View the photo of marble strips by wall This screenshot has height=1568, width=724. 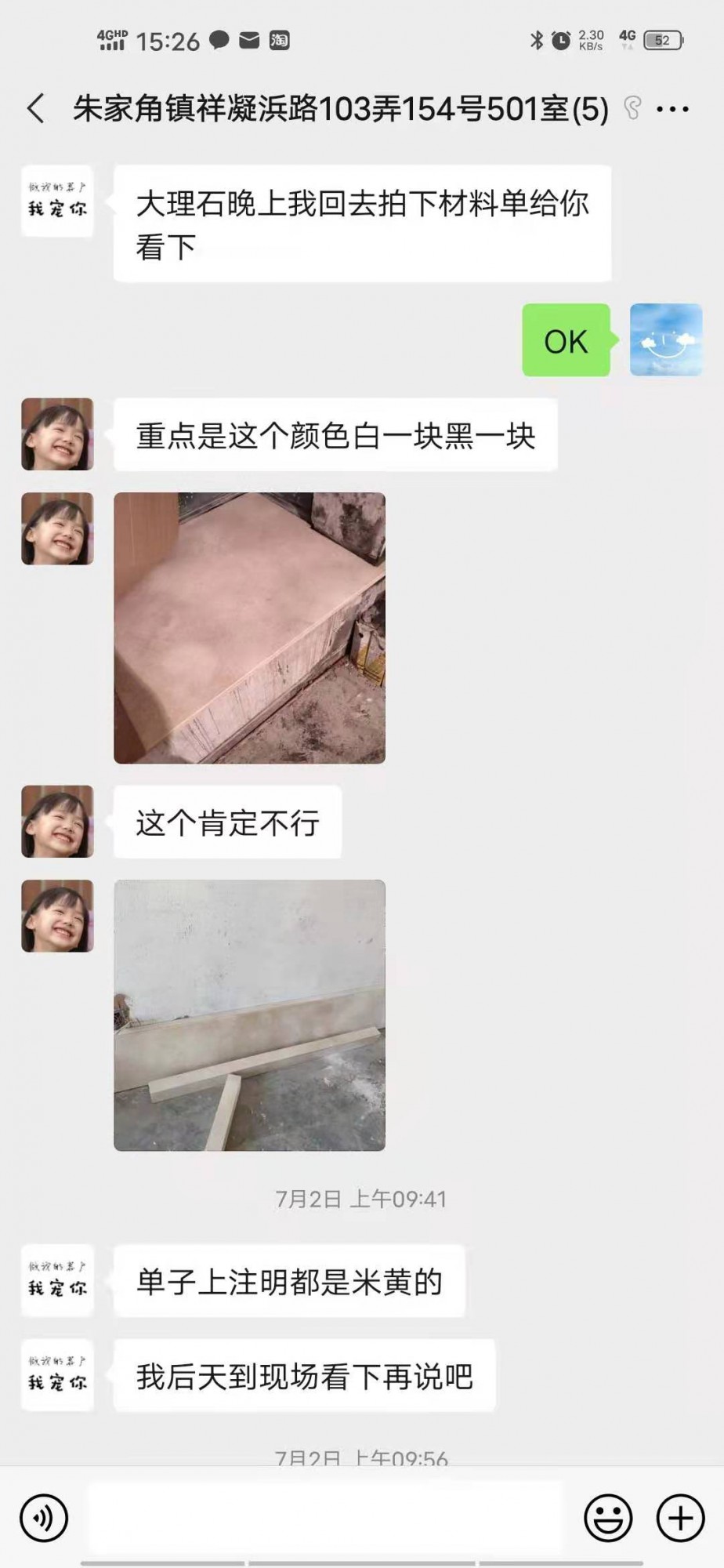(249, 1014)
